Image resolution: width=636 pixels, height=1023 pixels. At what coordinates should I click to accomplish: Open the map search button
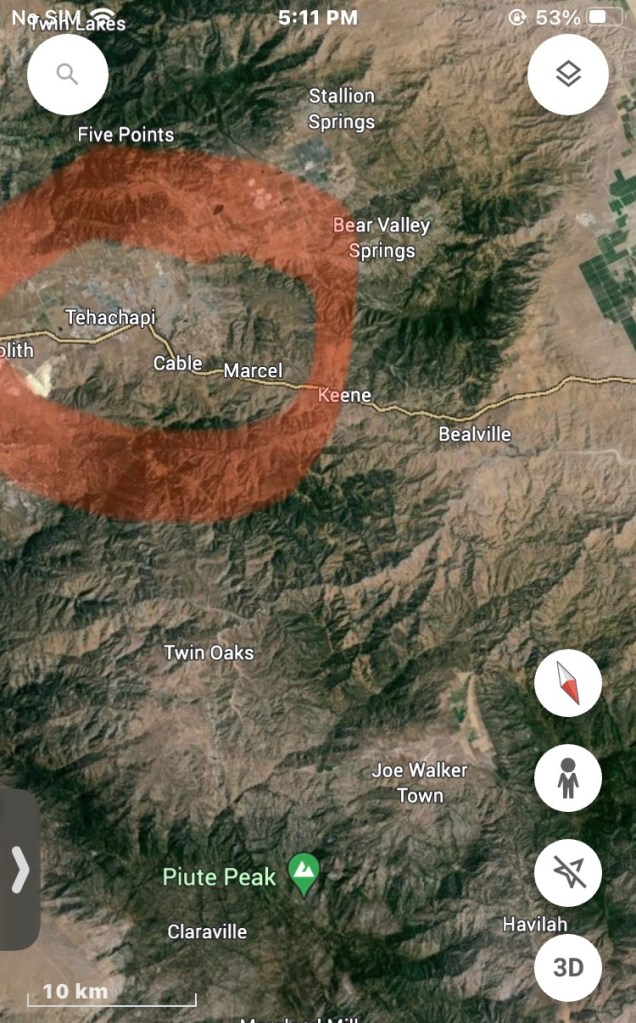pyautogui.click(x=67, y=74)
